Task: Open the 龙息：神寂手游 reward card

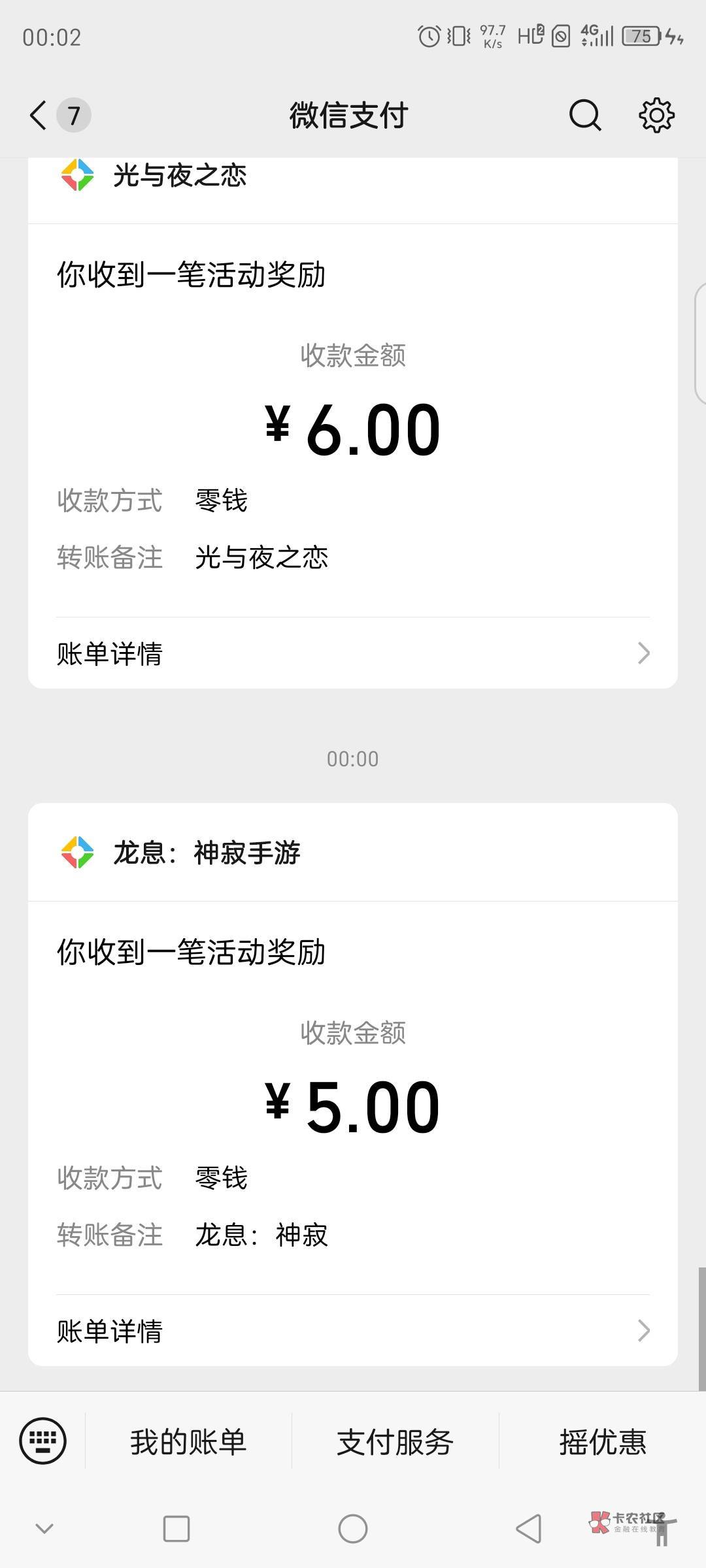Action: [353, 1085]
